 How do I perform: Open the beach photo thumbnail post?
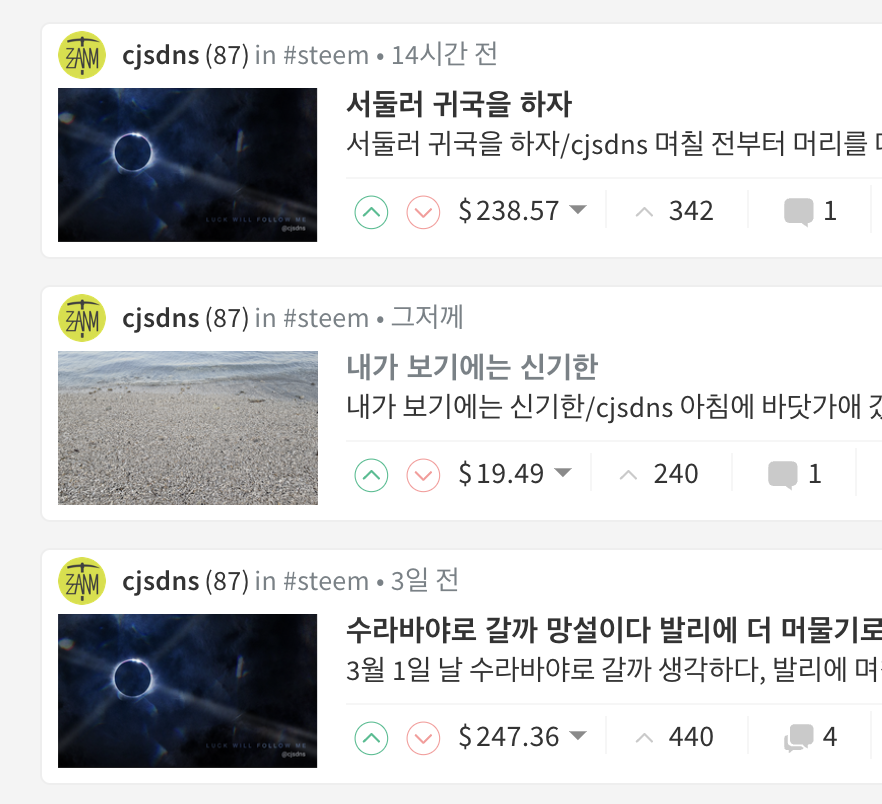click(188, 428)
